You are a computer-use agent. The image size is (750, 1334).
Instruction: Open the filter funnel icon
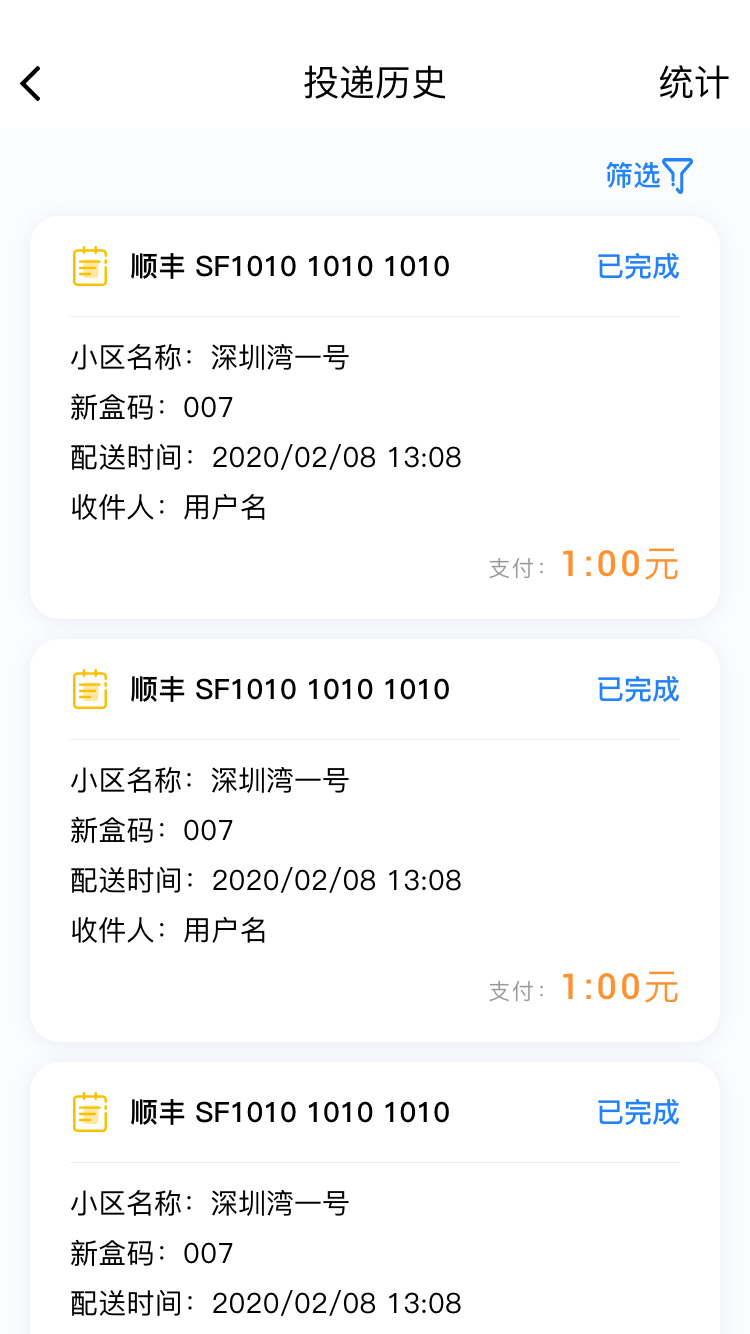pos(678,175)
